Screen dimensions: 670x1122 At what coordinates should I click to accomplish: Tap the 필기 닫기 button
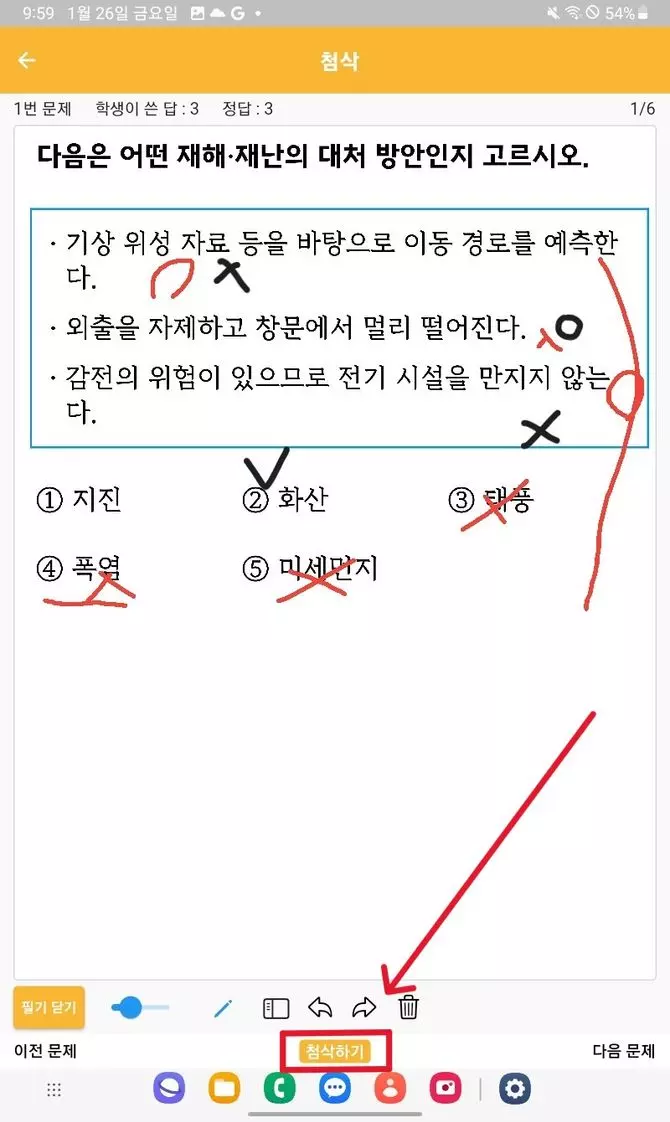49,1007
